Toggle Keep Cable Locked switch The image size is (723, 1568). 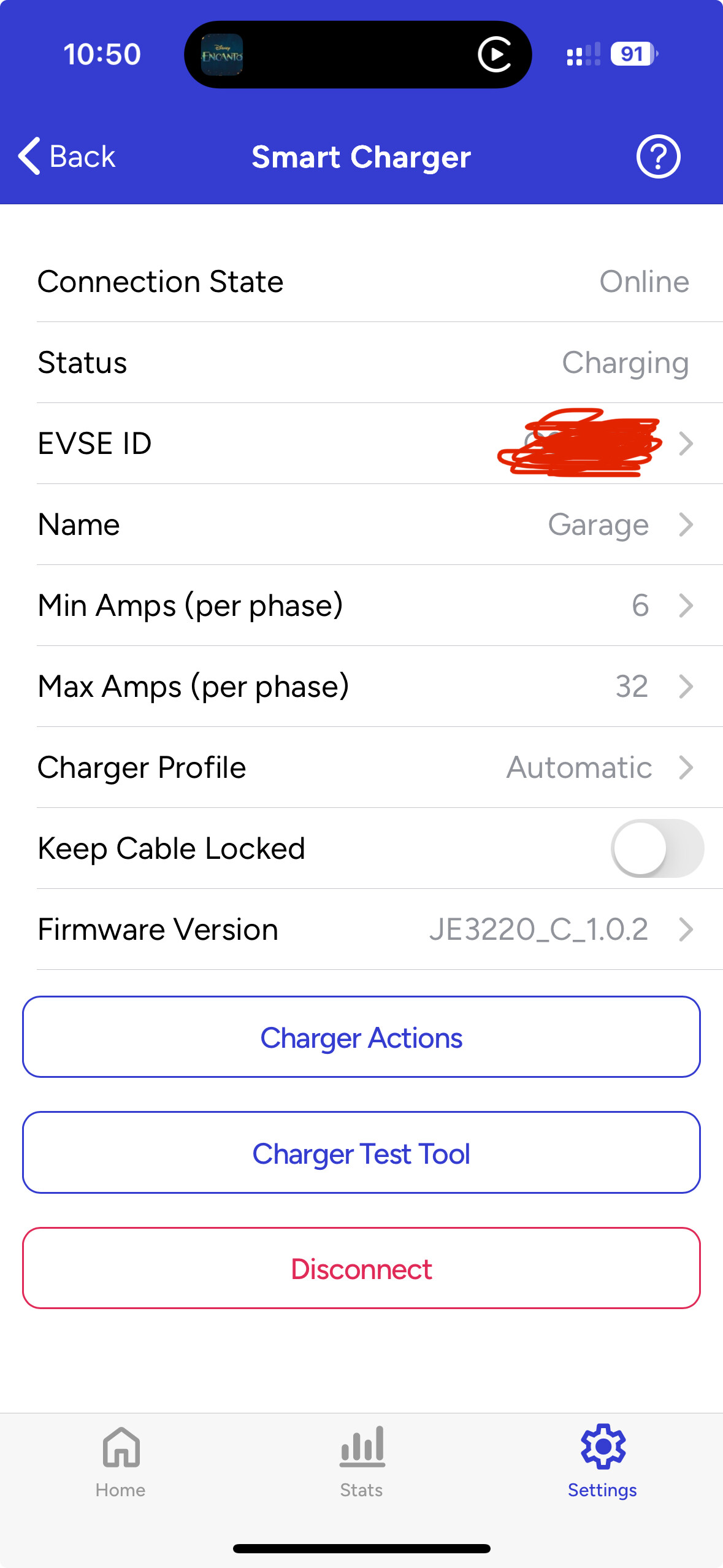(657, 848)
